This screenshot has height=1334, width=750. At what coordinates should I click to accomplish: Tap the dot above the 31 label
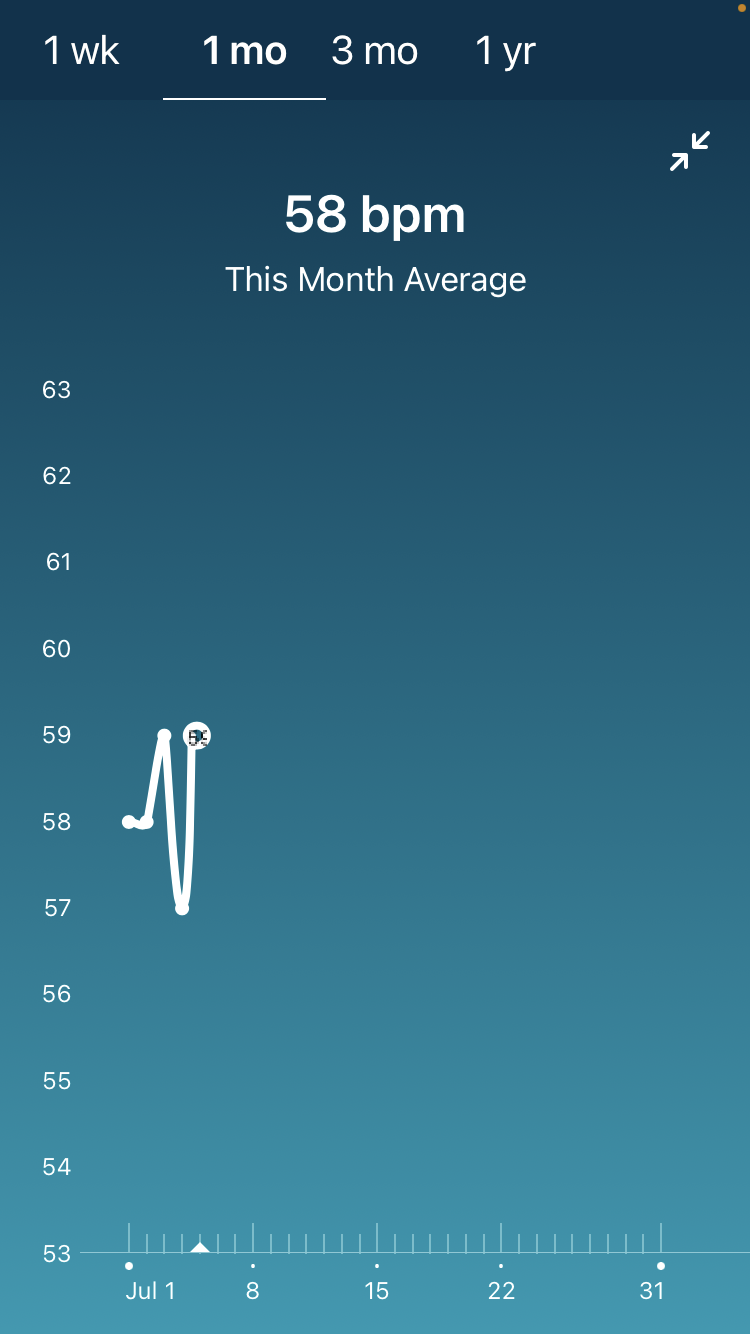660,1266
